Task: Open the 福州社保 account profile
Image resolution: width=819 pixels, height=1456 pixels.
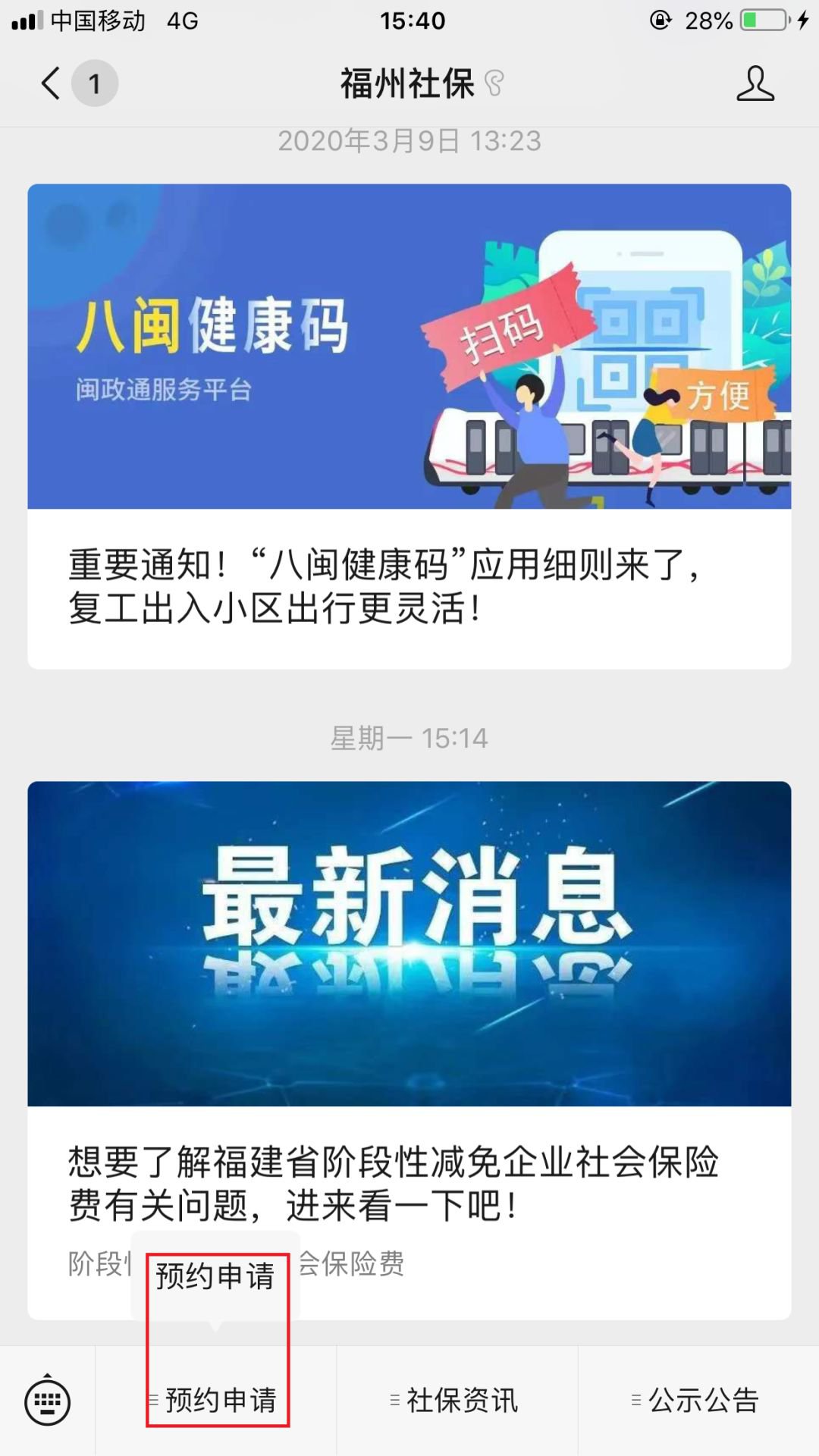Action: 755,83
